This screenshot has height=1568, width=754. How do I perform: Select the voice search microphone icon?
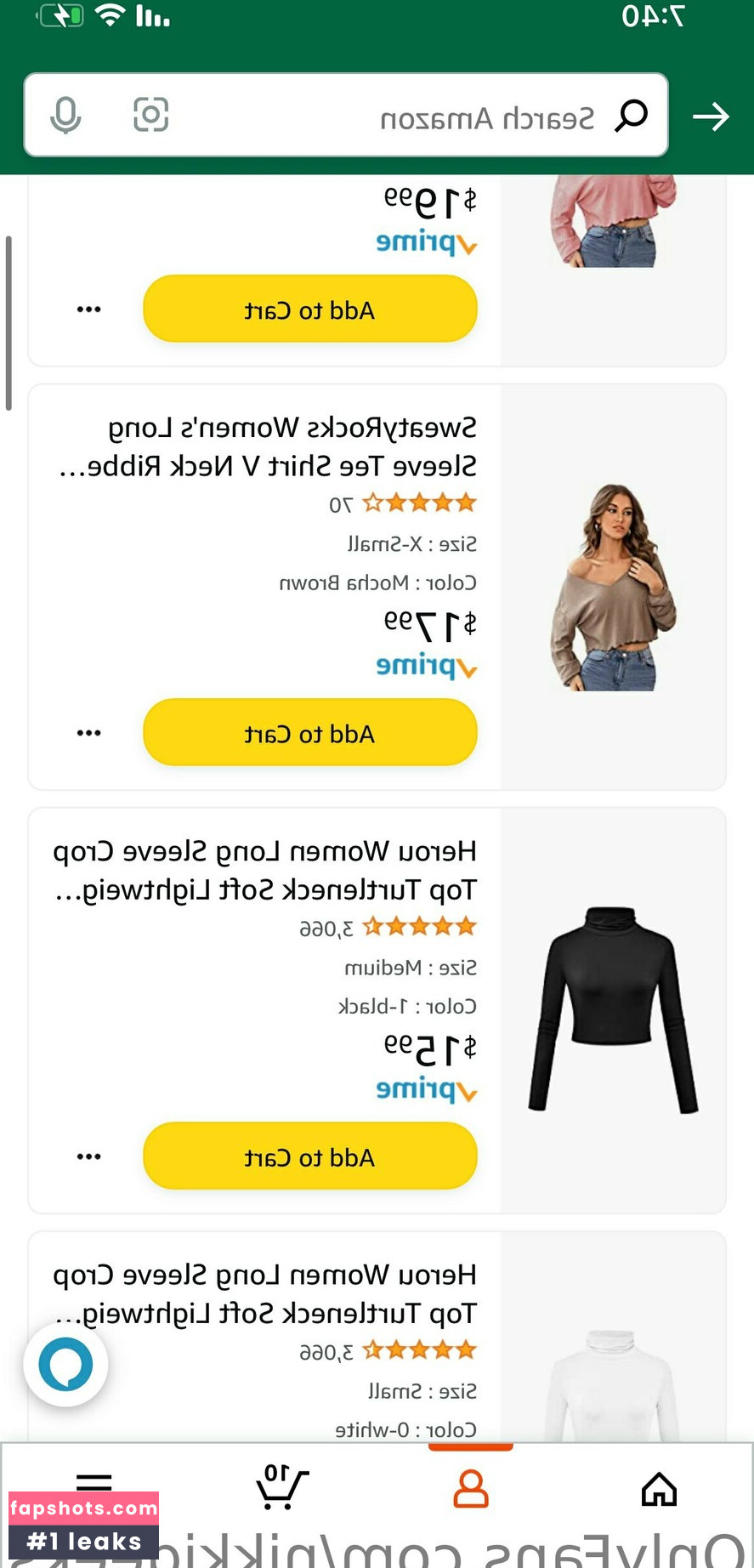(x=67, y=116)
